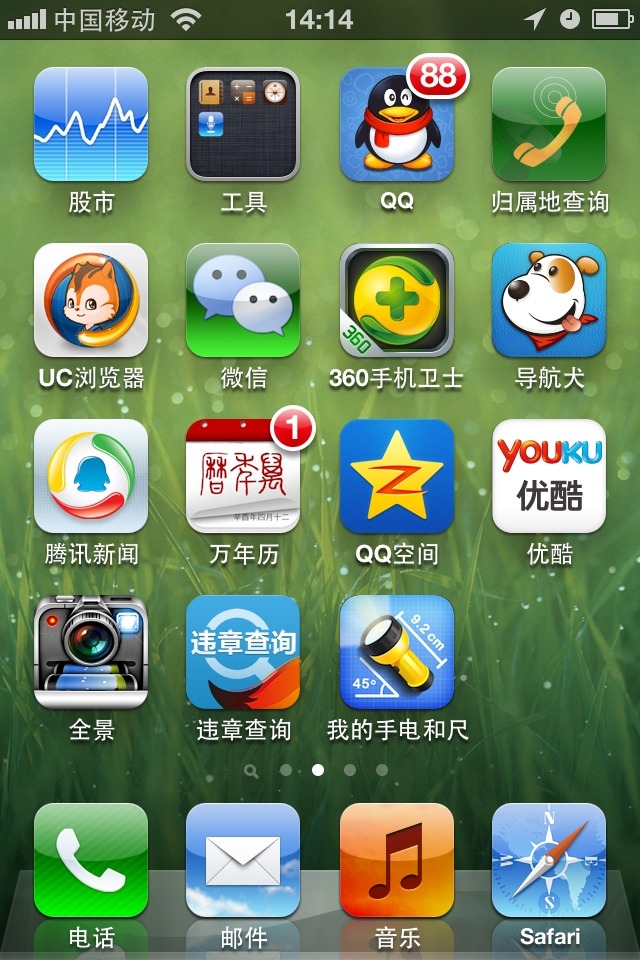Viewport: 640px width, 960px height.
Task: Open 我的手电和尺 flashlight app
Action: coord(396,652)
